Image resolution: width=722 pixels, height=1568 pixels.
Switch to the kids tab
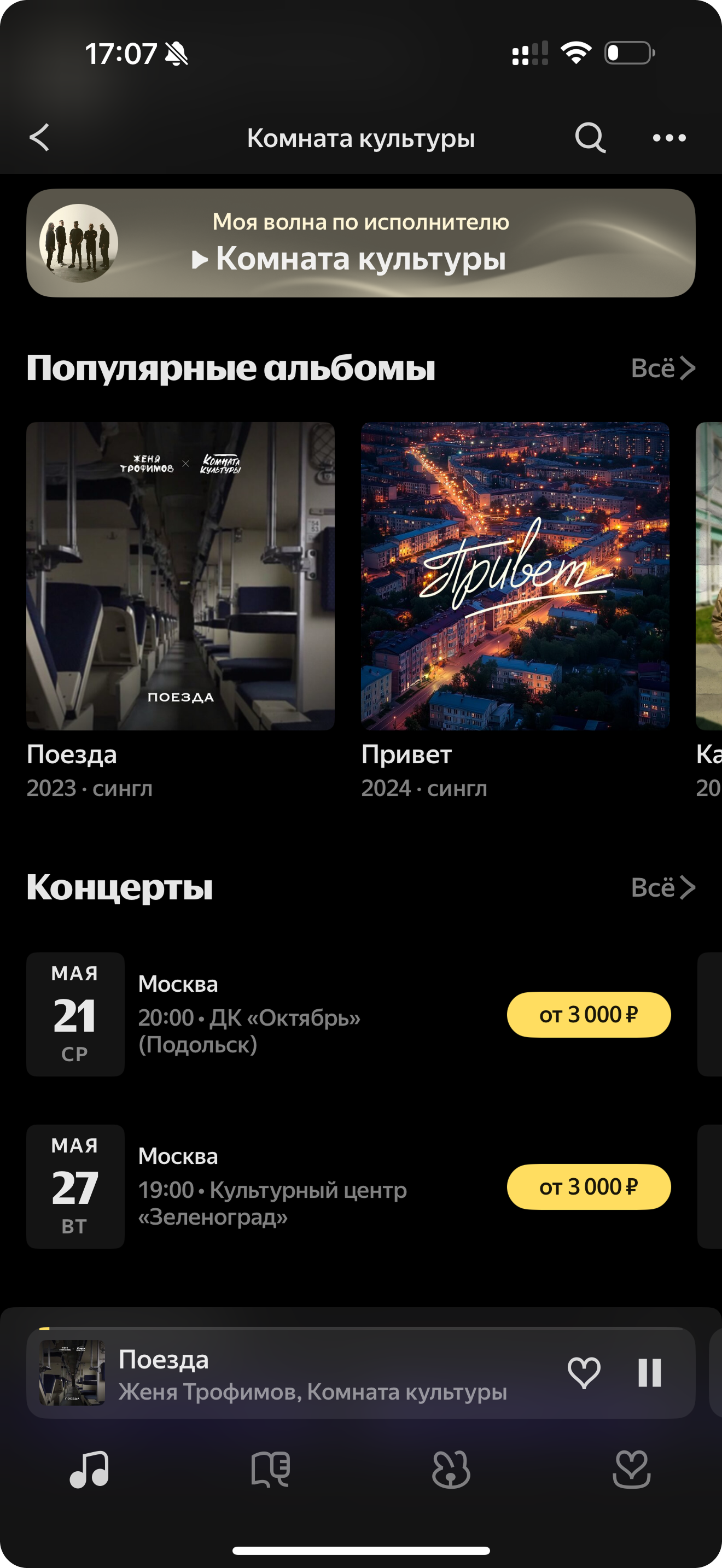tap(451, 1470)
